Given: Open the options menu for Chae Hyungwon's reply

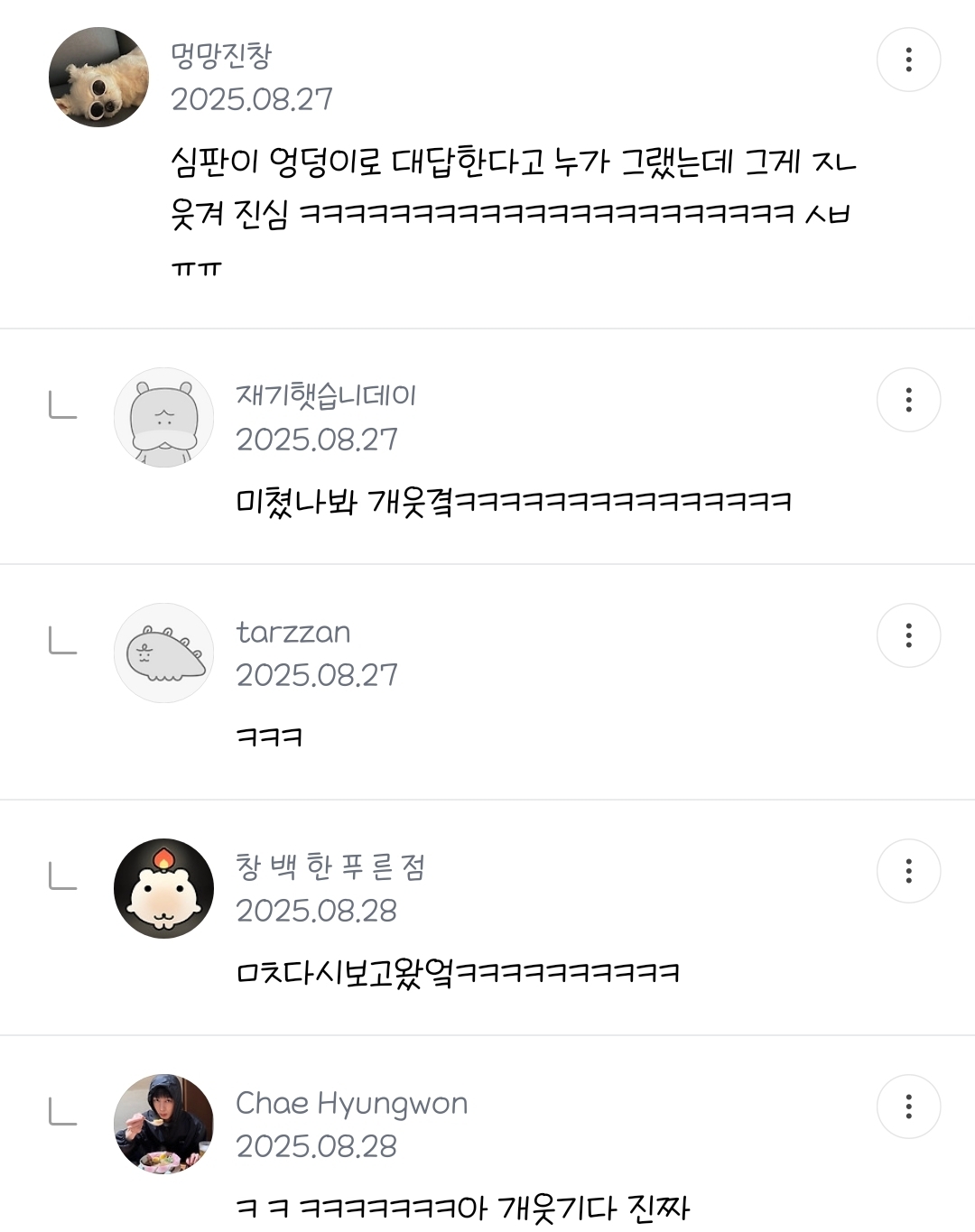Looking at the screenshot, I should click(908, 1107).
